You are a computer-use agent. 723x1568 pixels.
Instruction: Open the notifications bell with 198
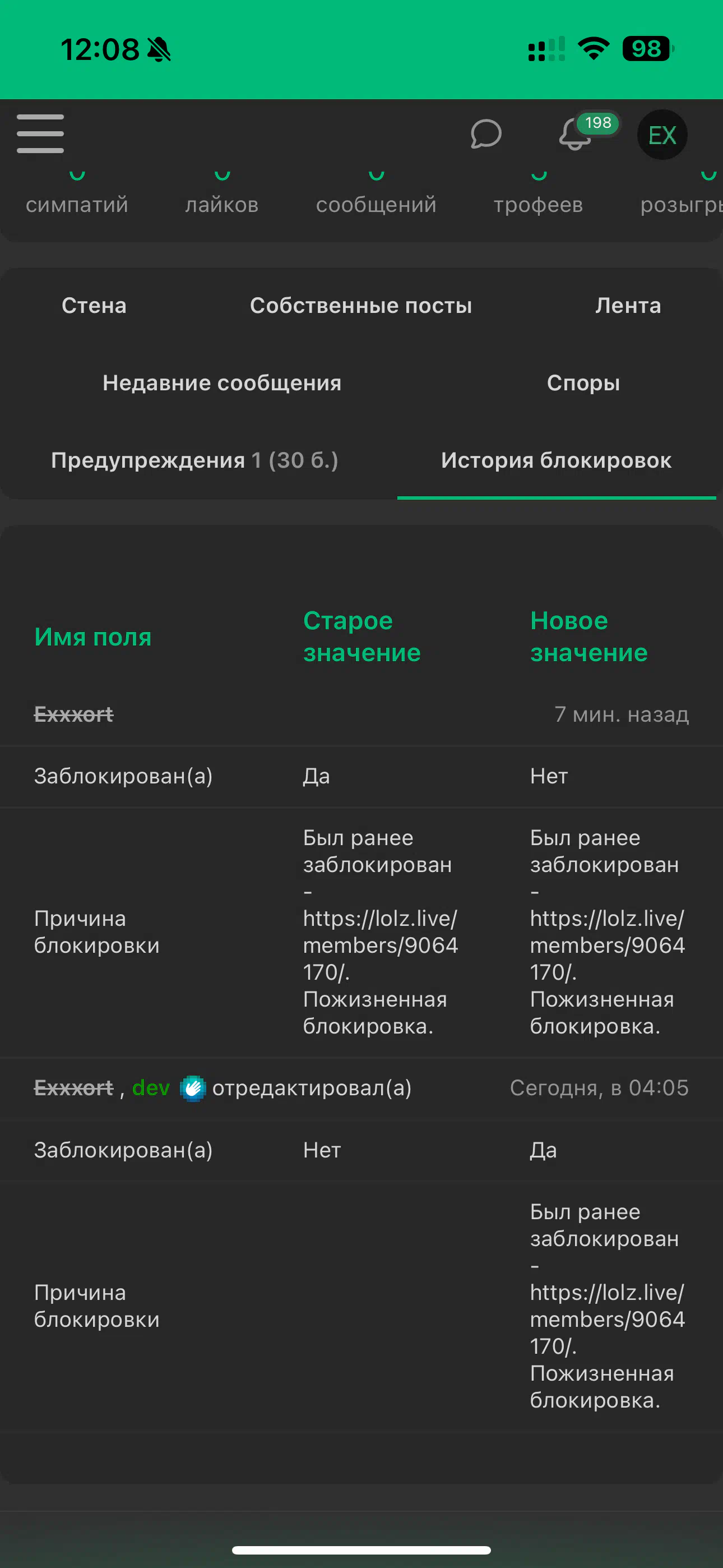tap(587, 131)
